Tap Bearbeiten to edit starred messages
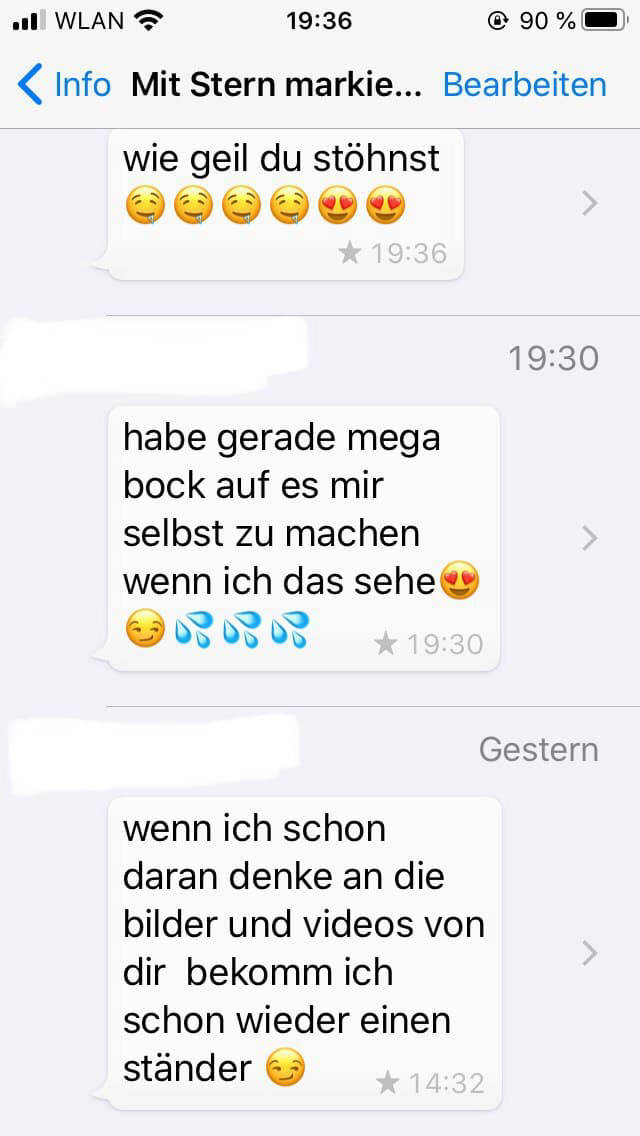The image size is (640, 1136). pyautogui.click(x=524, y=85)
